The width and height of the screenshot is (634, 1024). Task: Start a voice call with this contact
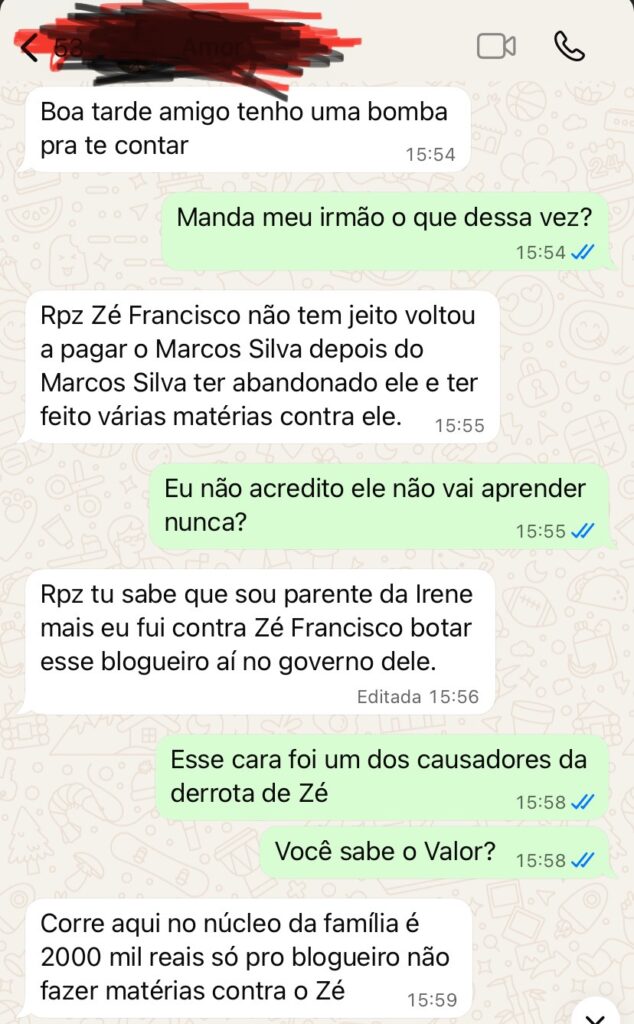point(569,46)
